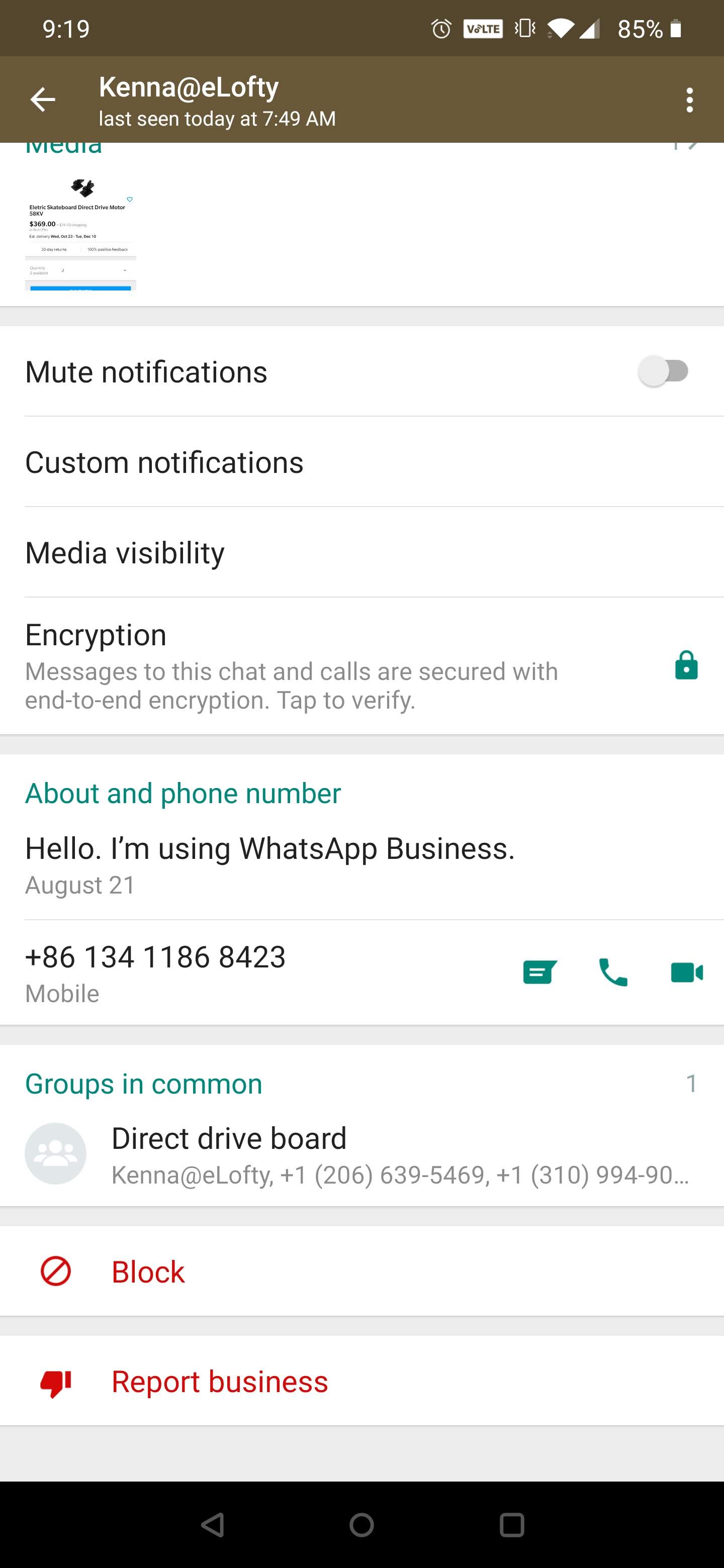Open the Direct drive board group
The image size is (724, 1568).
tap(361, 1155)
